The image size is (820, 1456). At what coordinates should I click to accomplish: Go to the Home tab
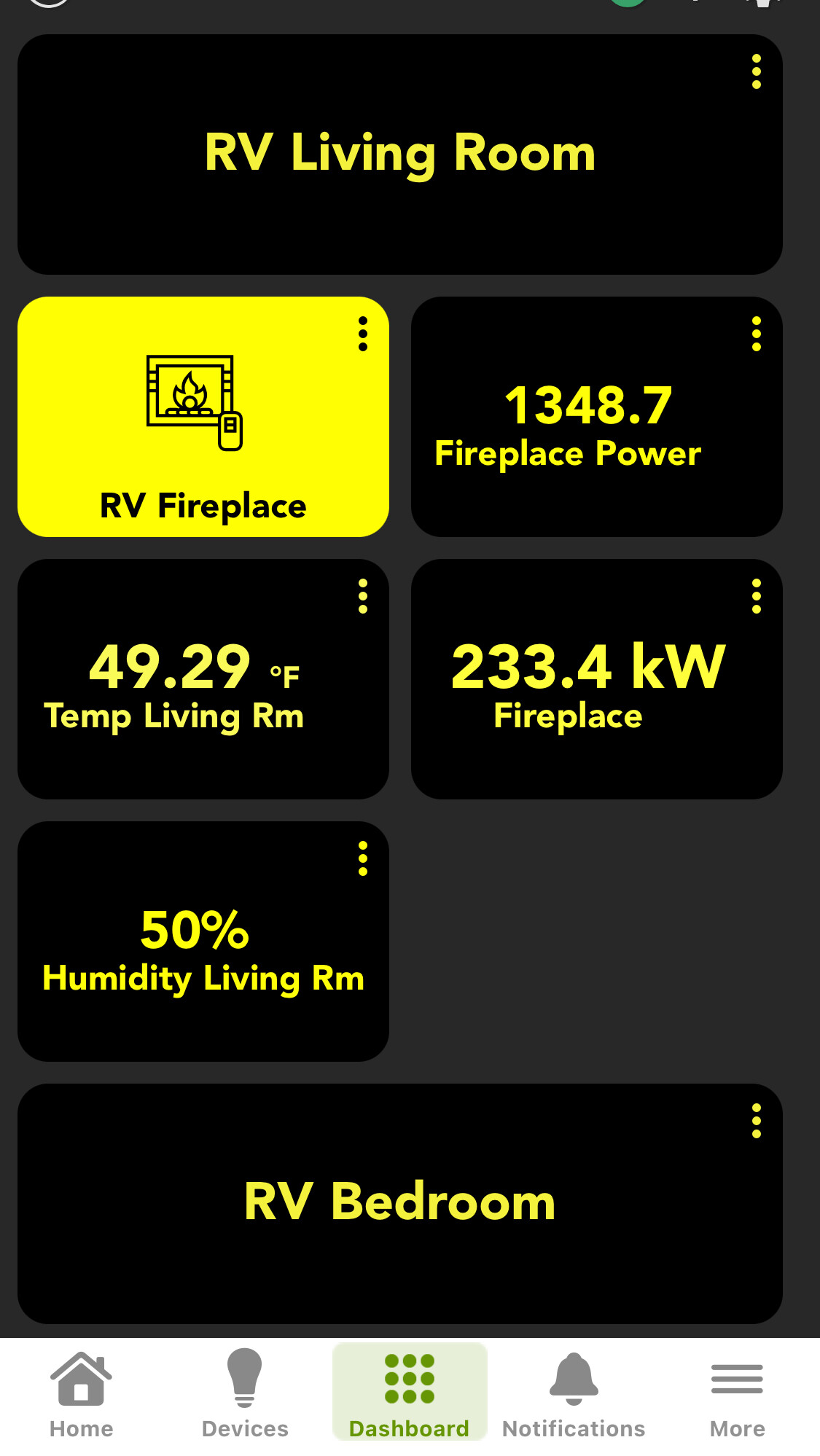click(x=82, y=1395)
